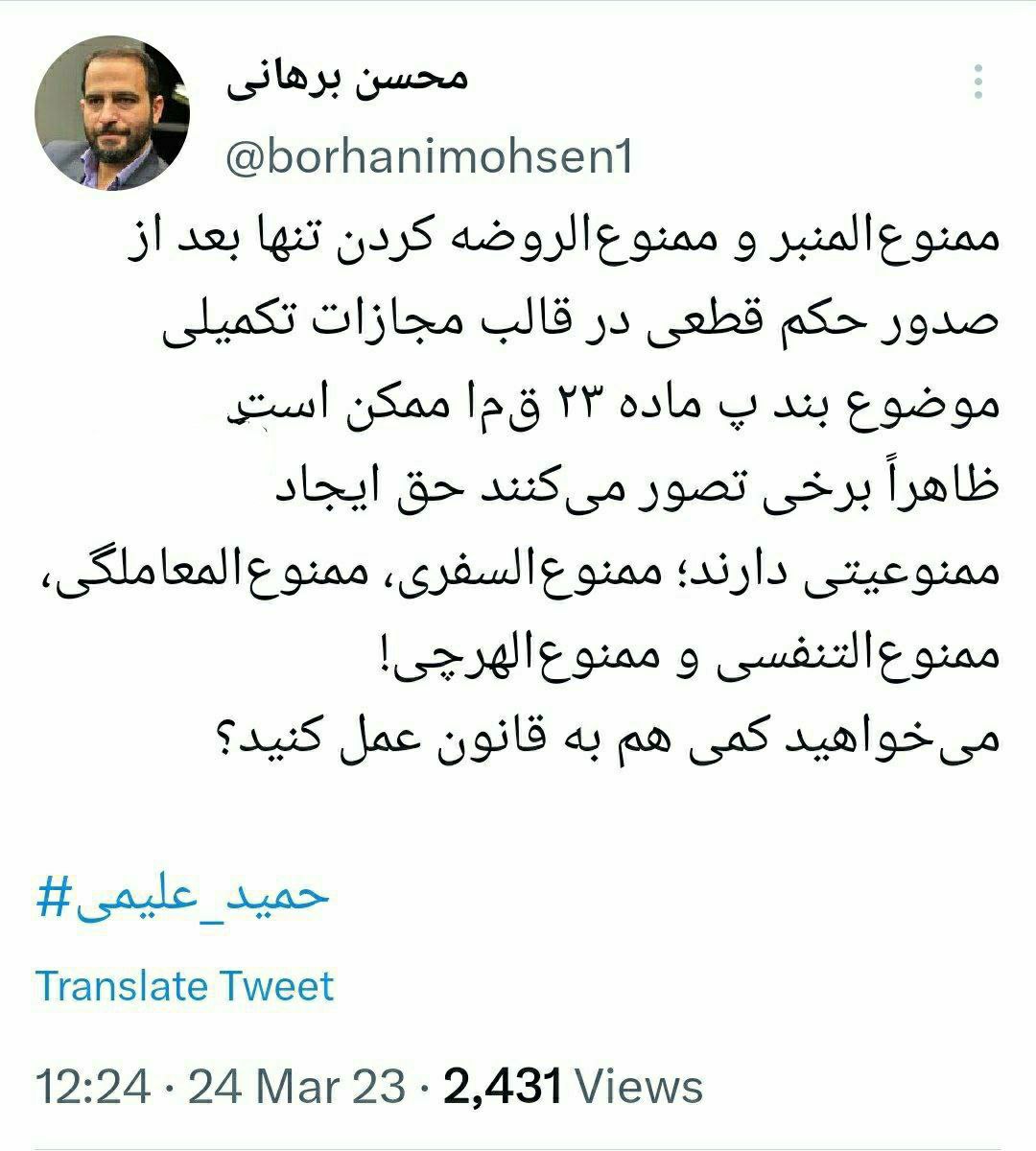
Task: Open the tweet's three-dot overflow menu
Action: tap(977, 82)
